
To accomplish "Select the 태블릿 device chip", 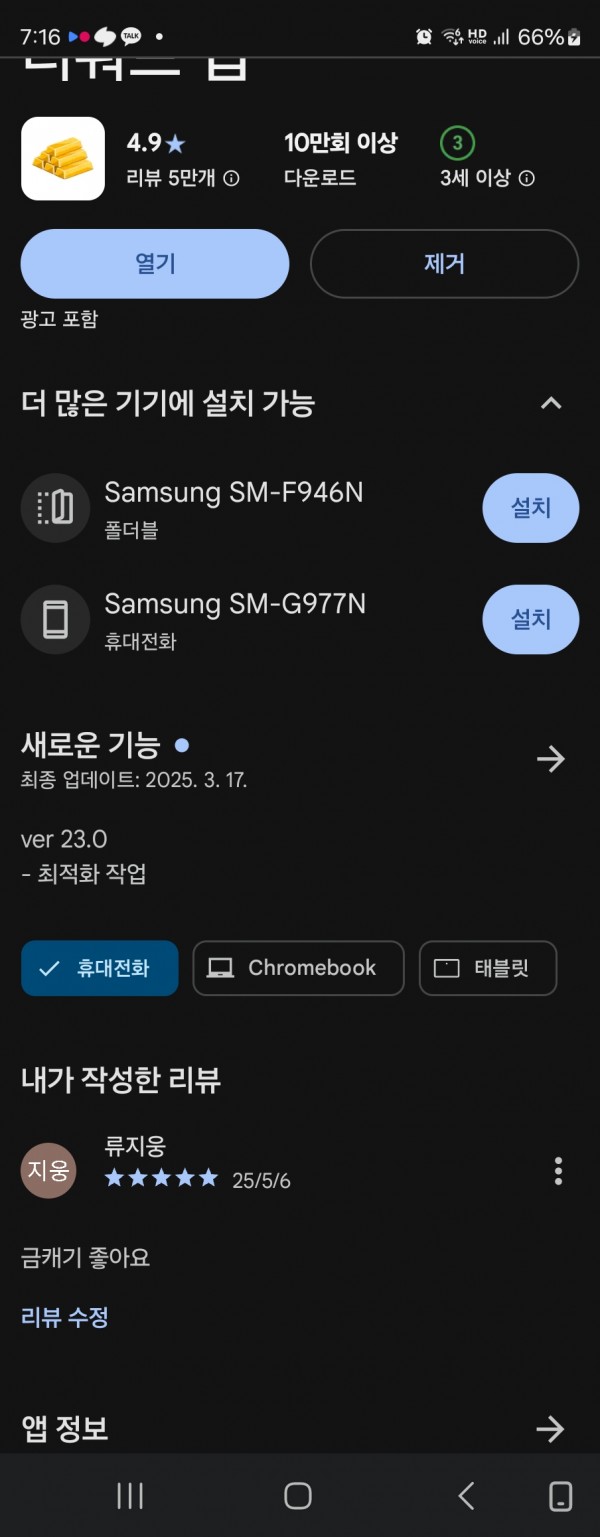I will click(x=487, y=968).
